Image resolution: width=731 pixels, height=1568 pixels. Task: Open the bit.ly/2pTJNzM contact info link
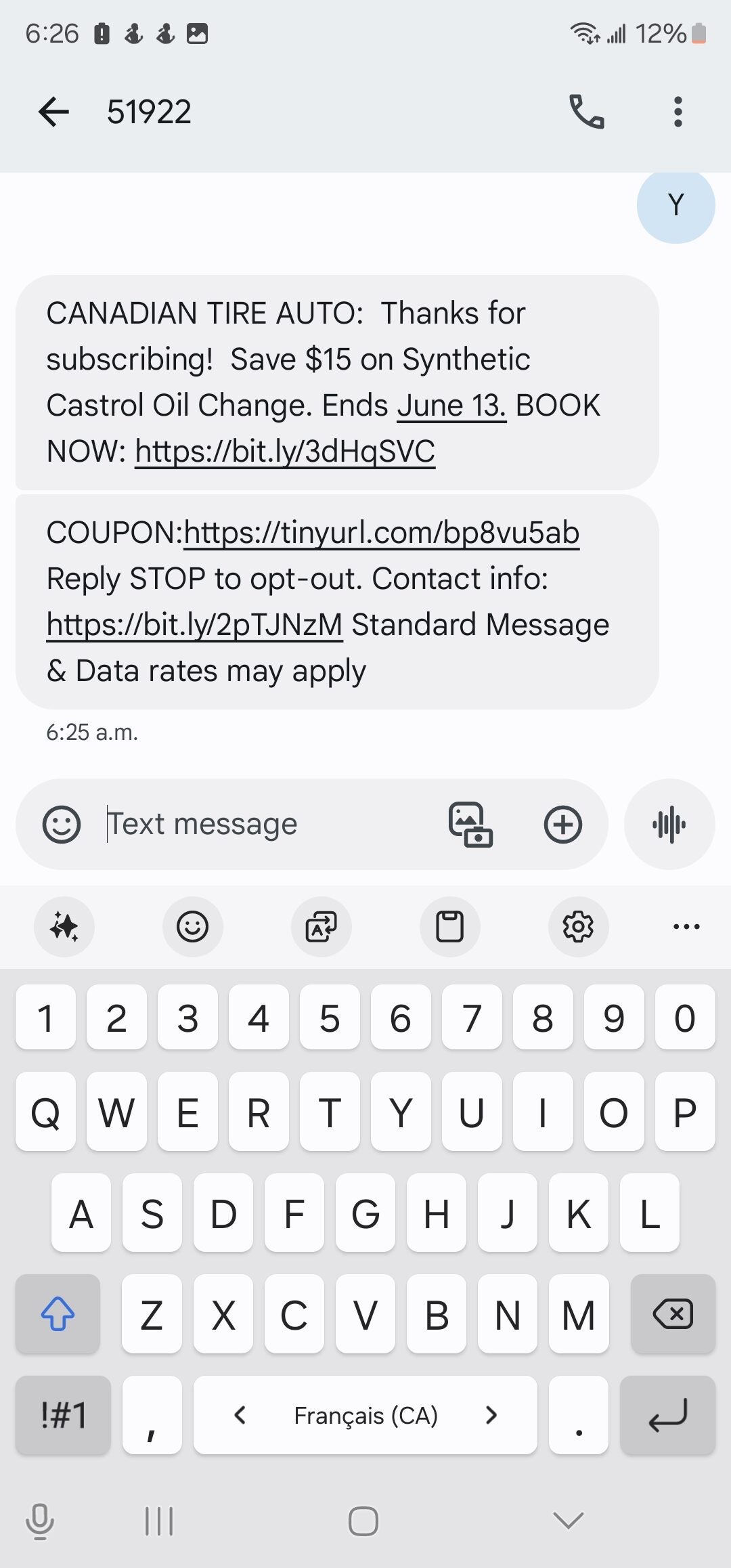194,625
